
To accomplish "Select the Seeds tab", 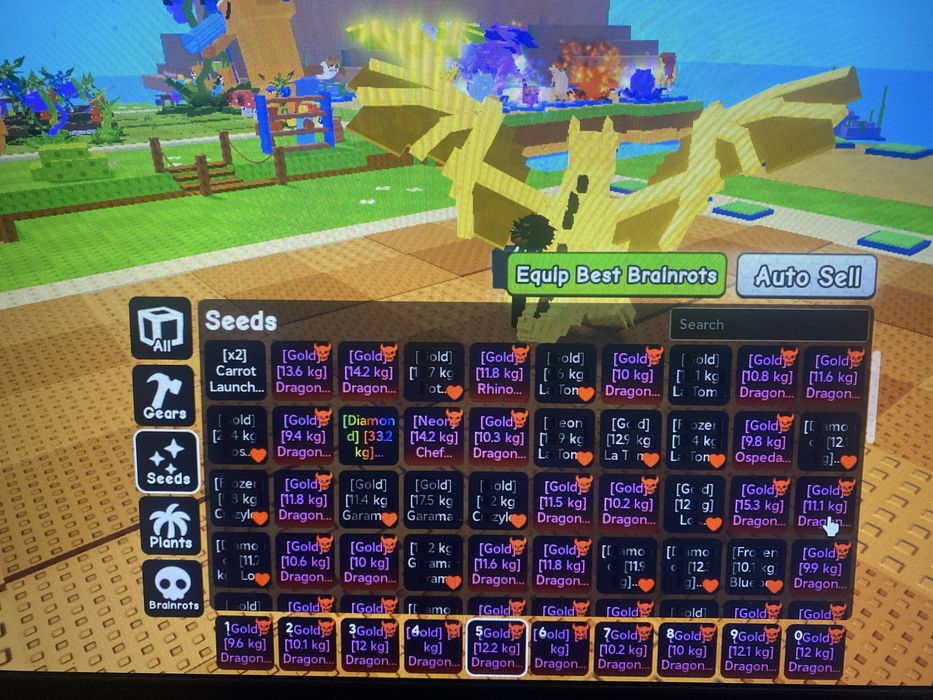I will (168, 461).
